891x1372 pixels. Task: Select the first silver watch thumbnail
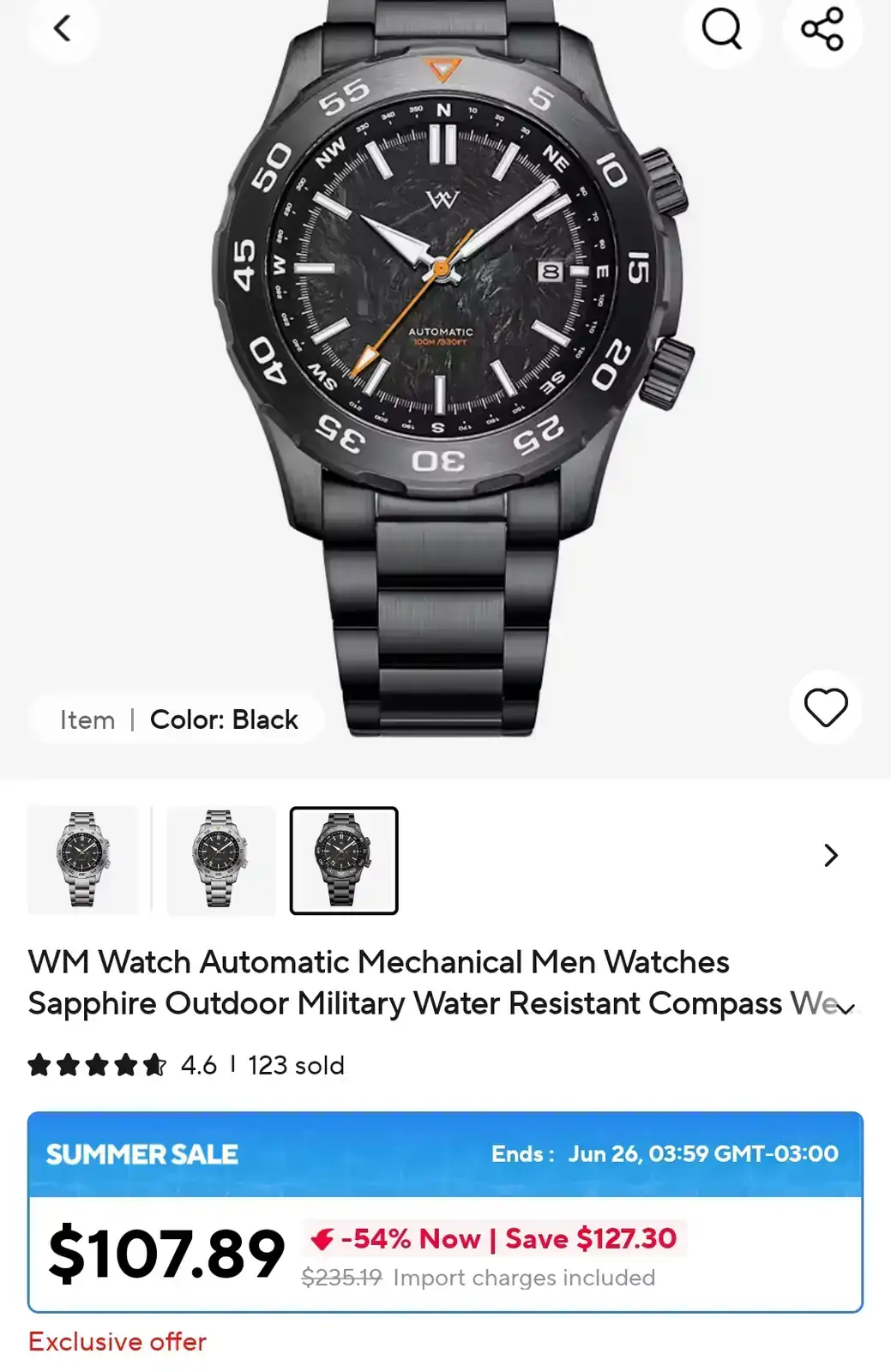point(82,860)
